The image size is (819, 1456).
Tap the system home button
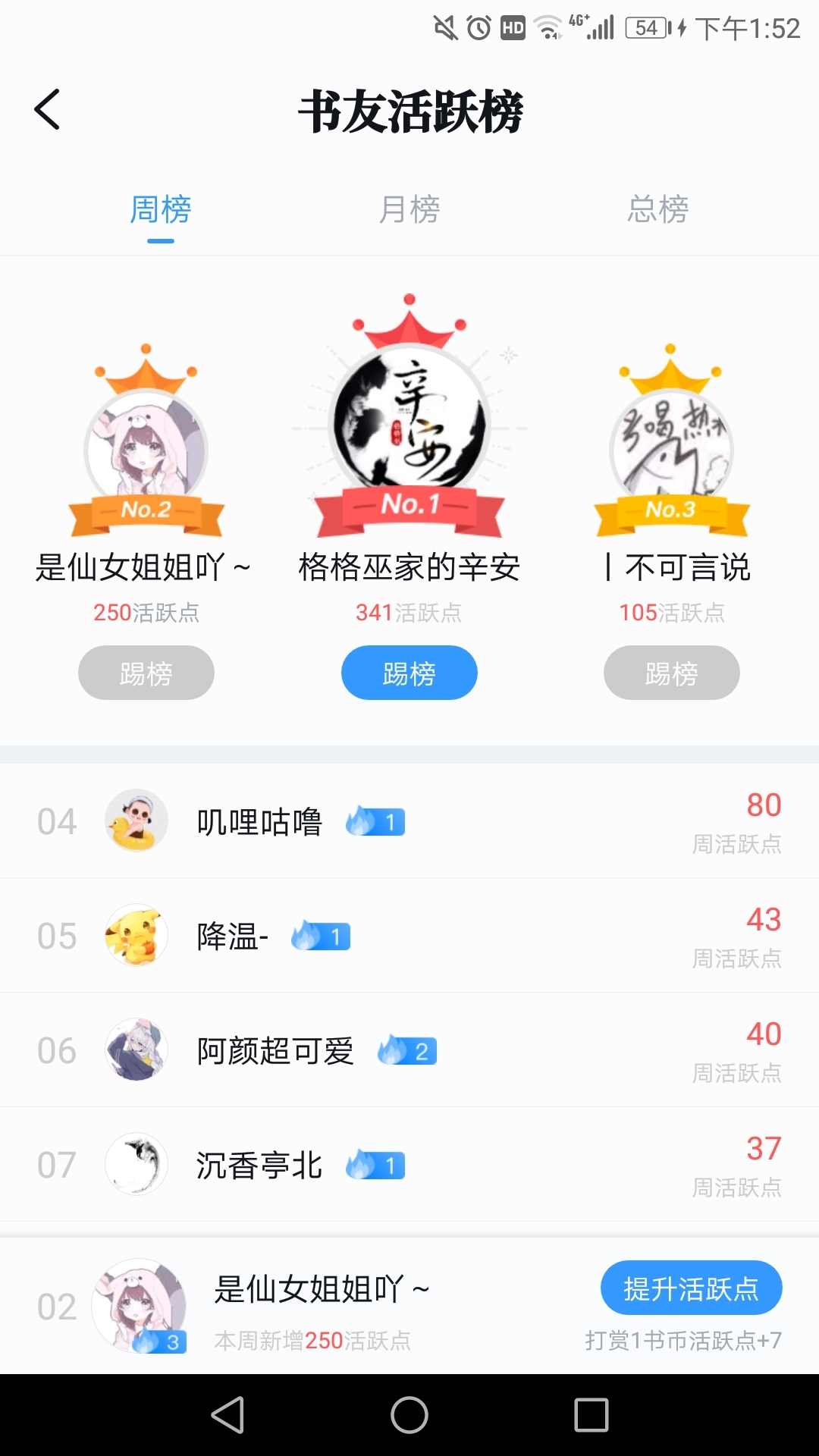(409, 1415)
